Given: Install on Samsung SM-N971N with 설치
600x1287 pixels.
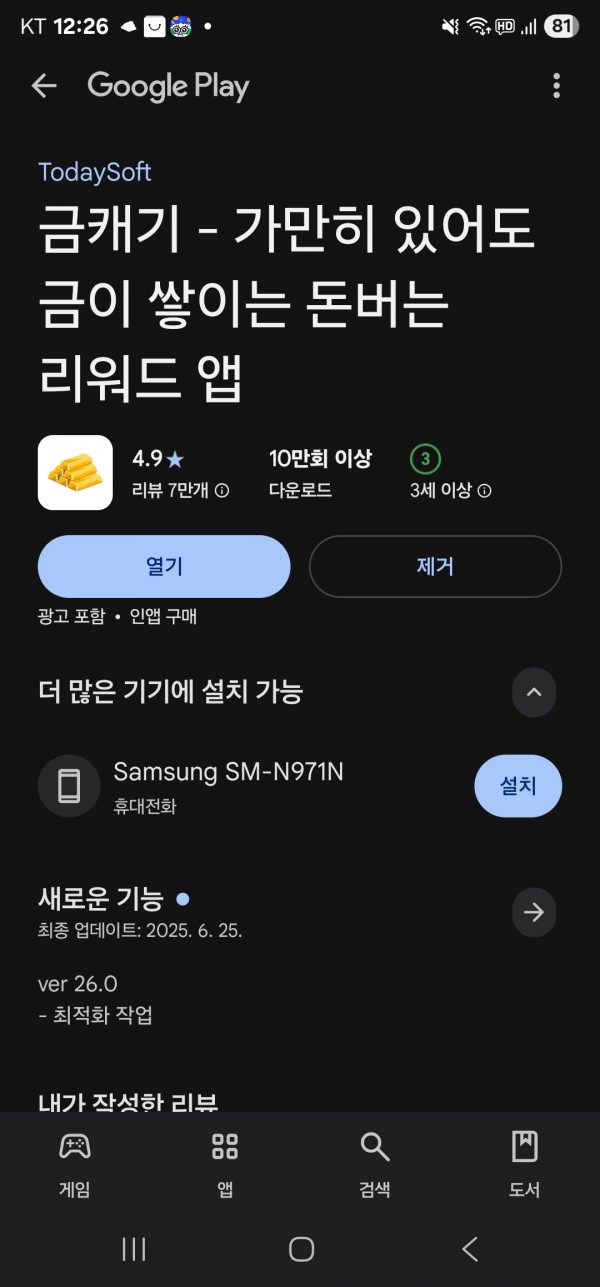Looking at the screenshot, I should [518, 786].
